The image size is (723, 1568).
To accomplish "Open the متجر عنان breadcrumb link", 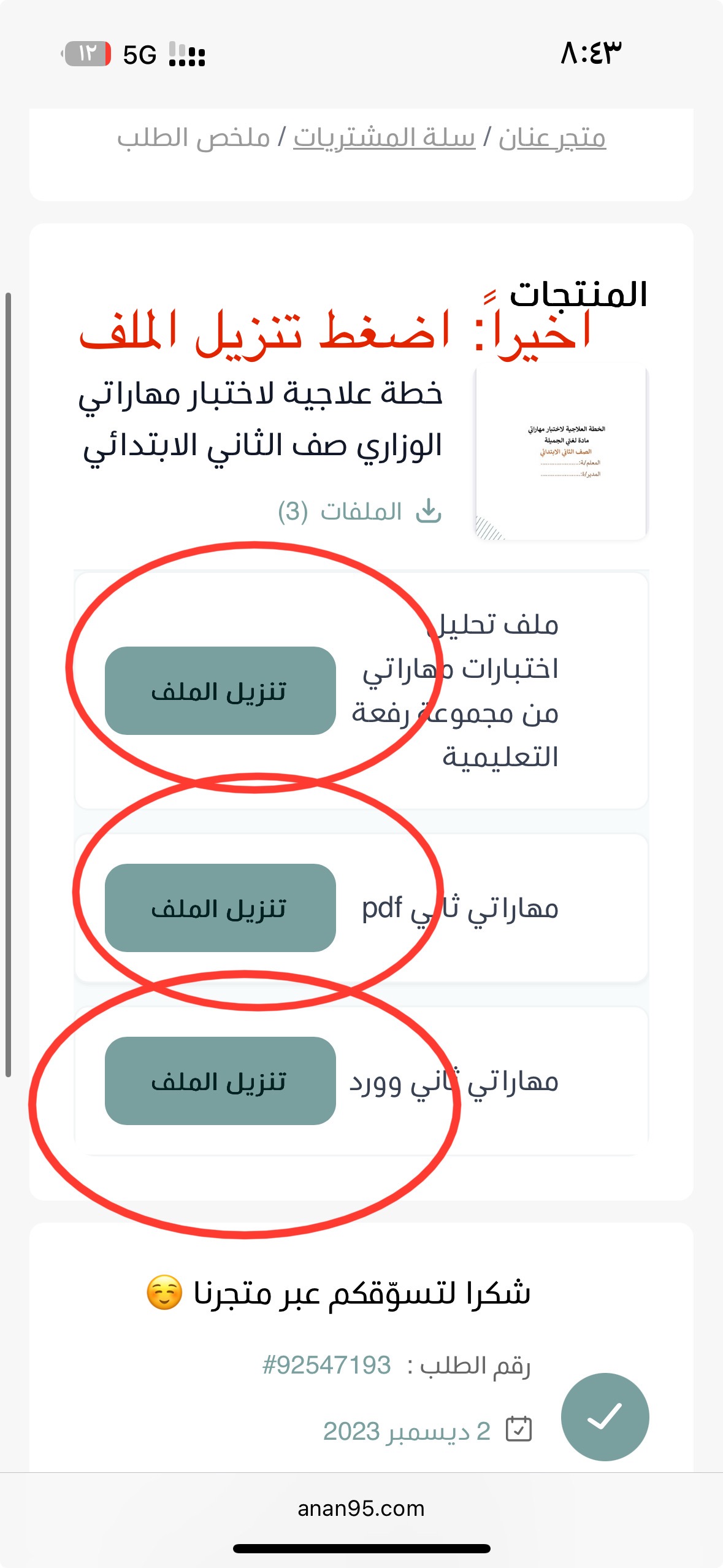I will coord(551,138).
